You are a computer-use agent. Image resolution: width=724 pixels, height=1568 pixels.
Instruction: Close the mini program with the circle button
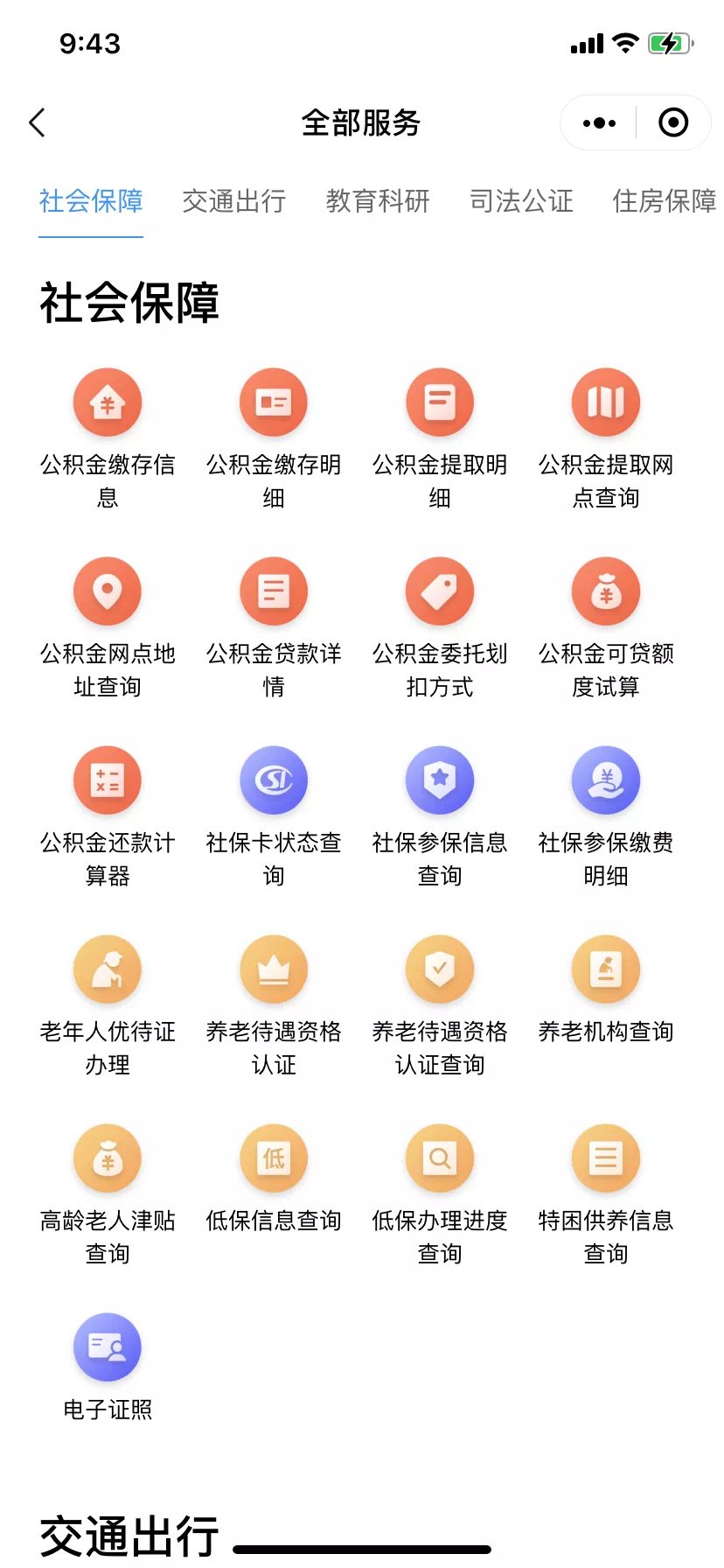[x=673, y=122]
